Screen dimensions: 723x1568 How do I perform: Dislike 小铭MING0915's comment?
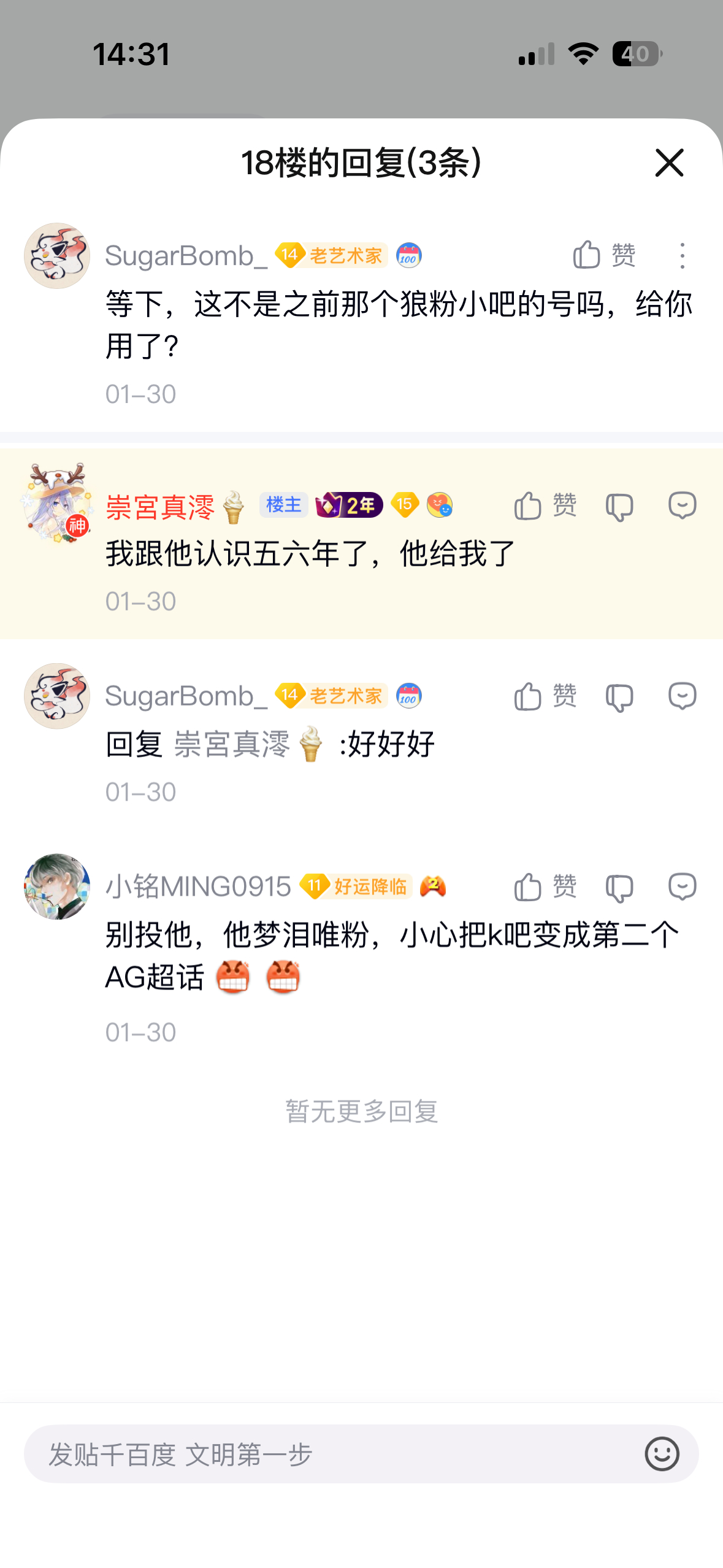pyautogui.click(x=619, y=888)
